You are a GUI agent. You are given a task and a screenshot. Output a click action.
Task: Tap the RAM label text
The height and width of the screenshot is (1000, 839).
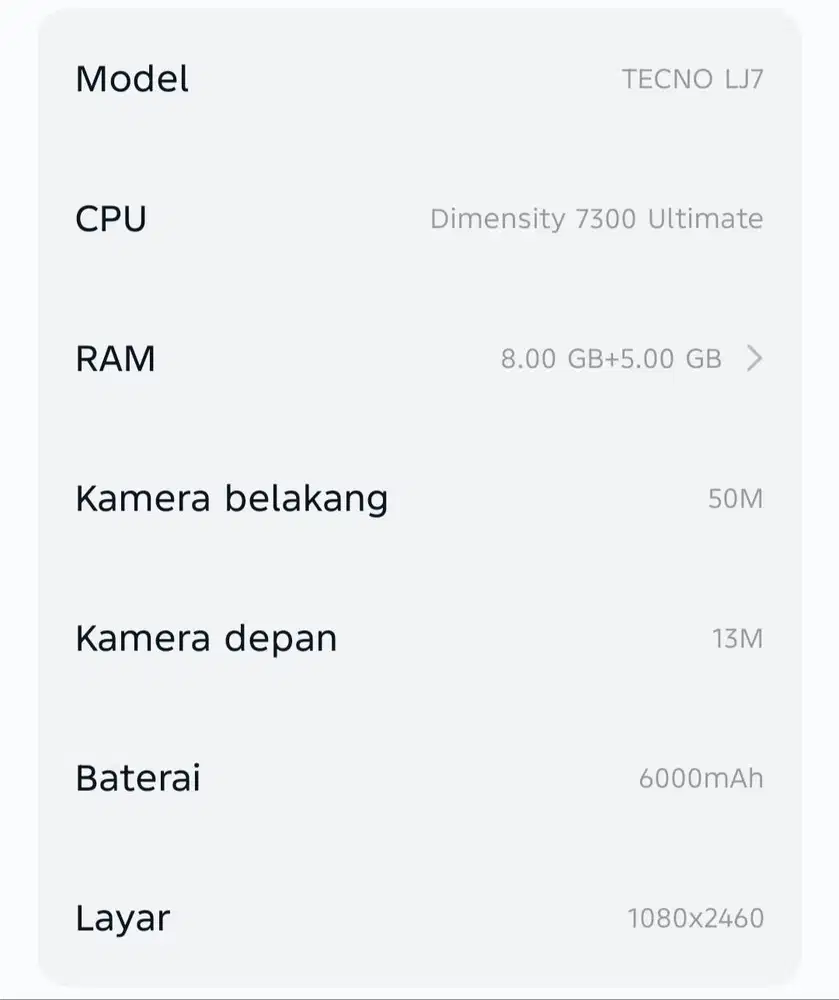click(x=116, y=358)
